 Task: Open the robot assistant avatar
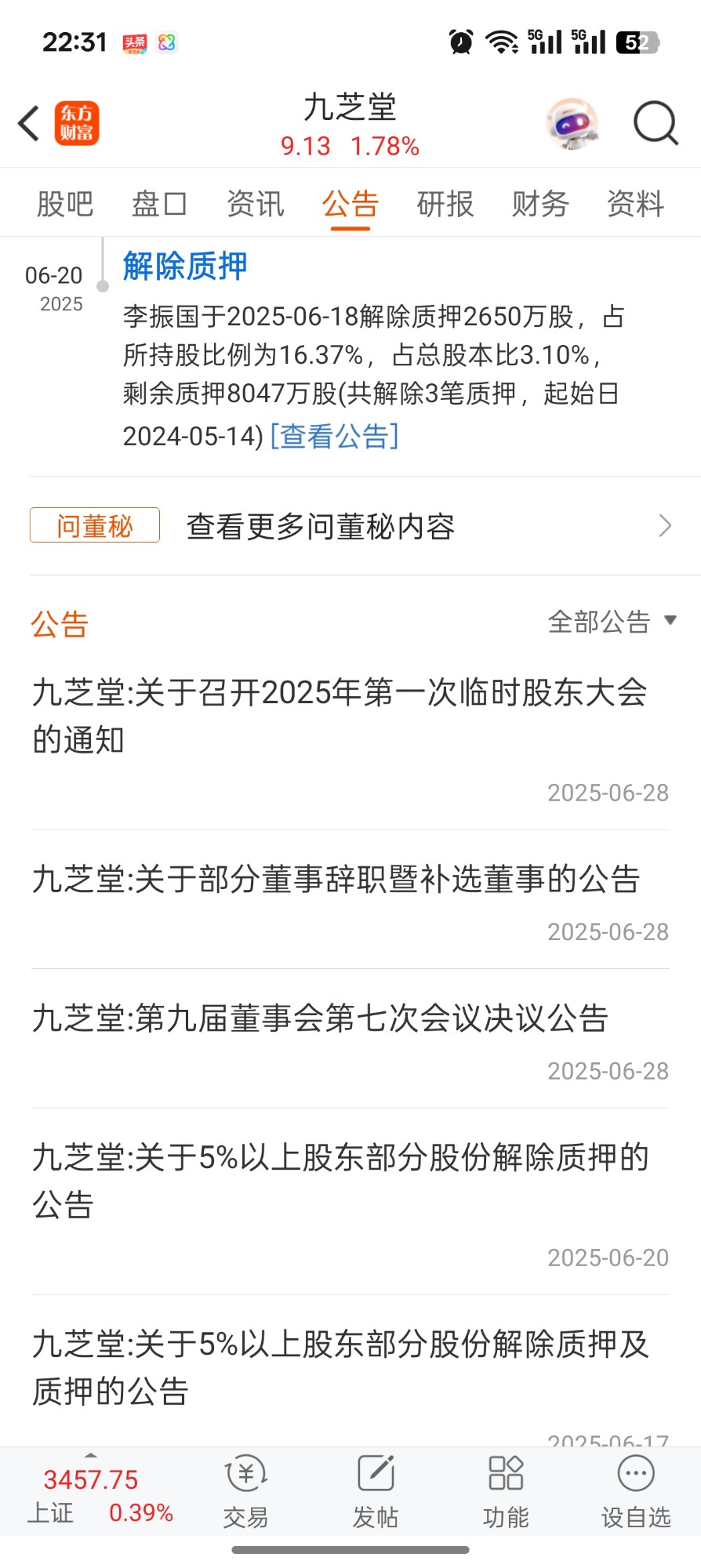[x=572, y=123]
